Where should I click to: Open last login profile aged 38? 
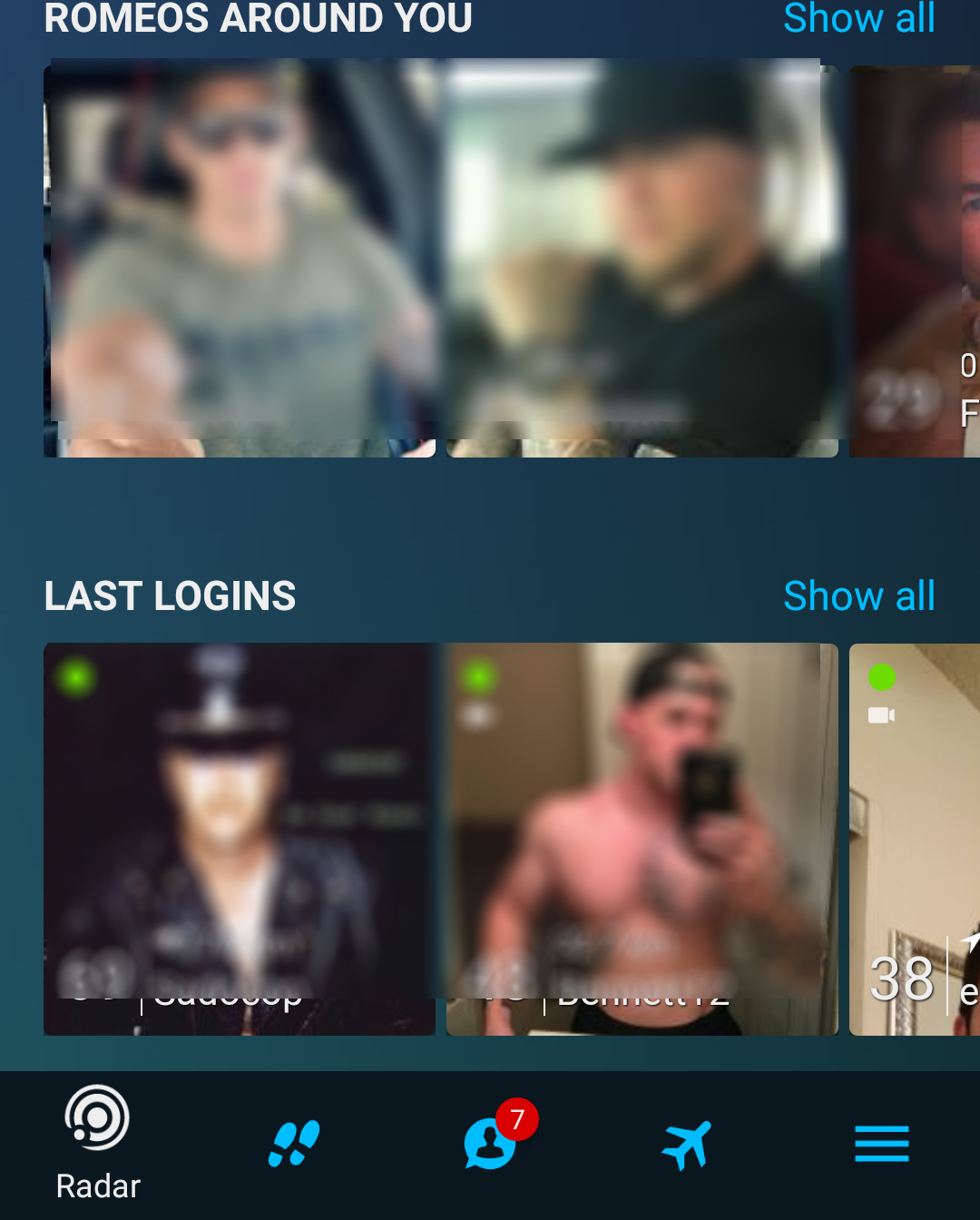point(915,839)
